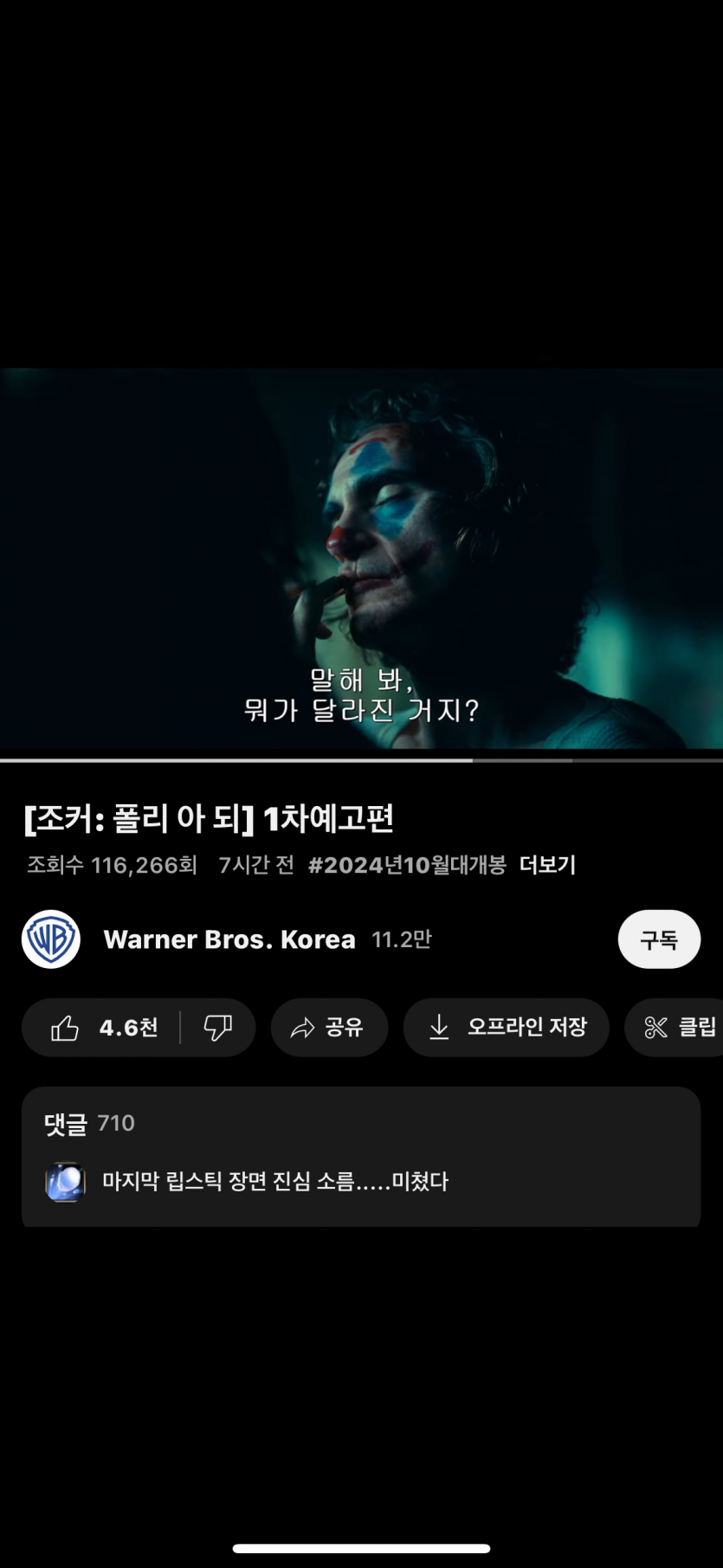This screenshot has width=723, height=1568.
Task: Expand description with 더보기
Action: pos(547,865)
